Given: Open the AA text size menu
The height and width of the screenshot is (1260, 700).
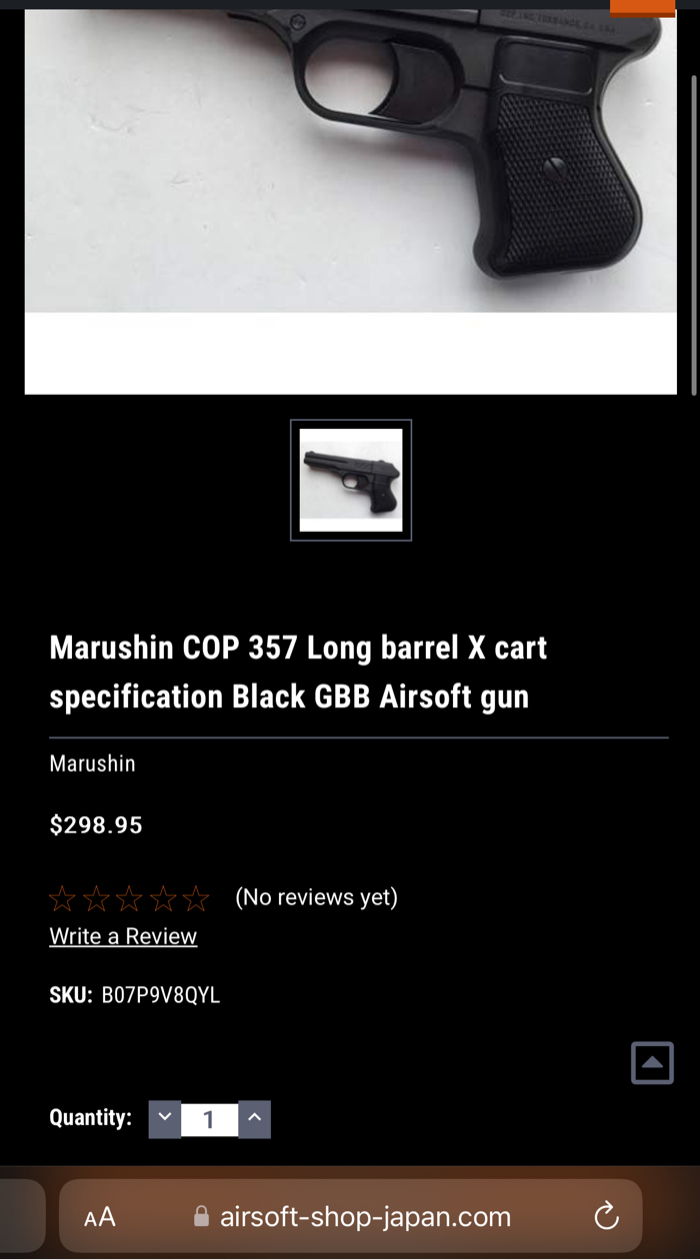Looking at the screenshot, I should [x=100, y=1217].
